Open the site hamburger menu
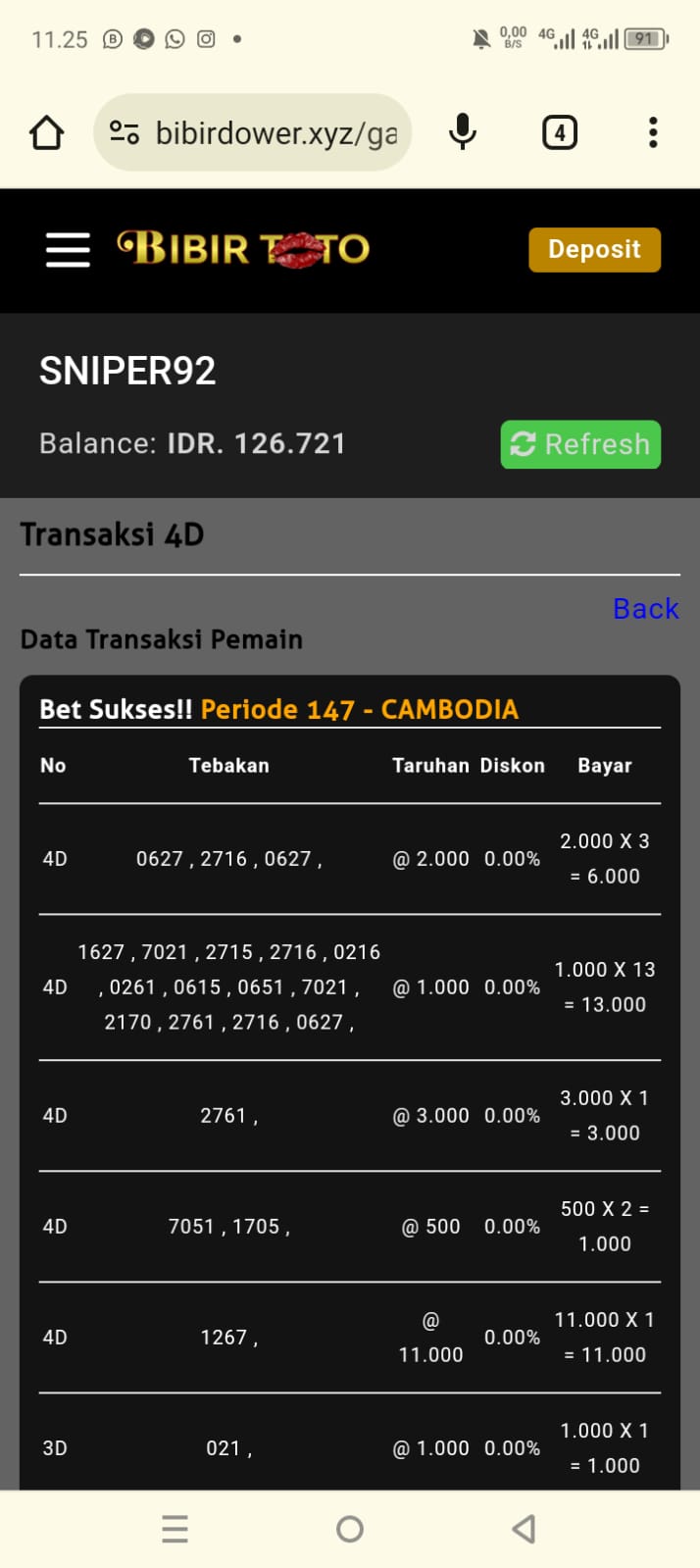Image resolution: width=700 pixels, height=1568 pixels. (68, 250)
